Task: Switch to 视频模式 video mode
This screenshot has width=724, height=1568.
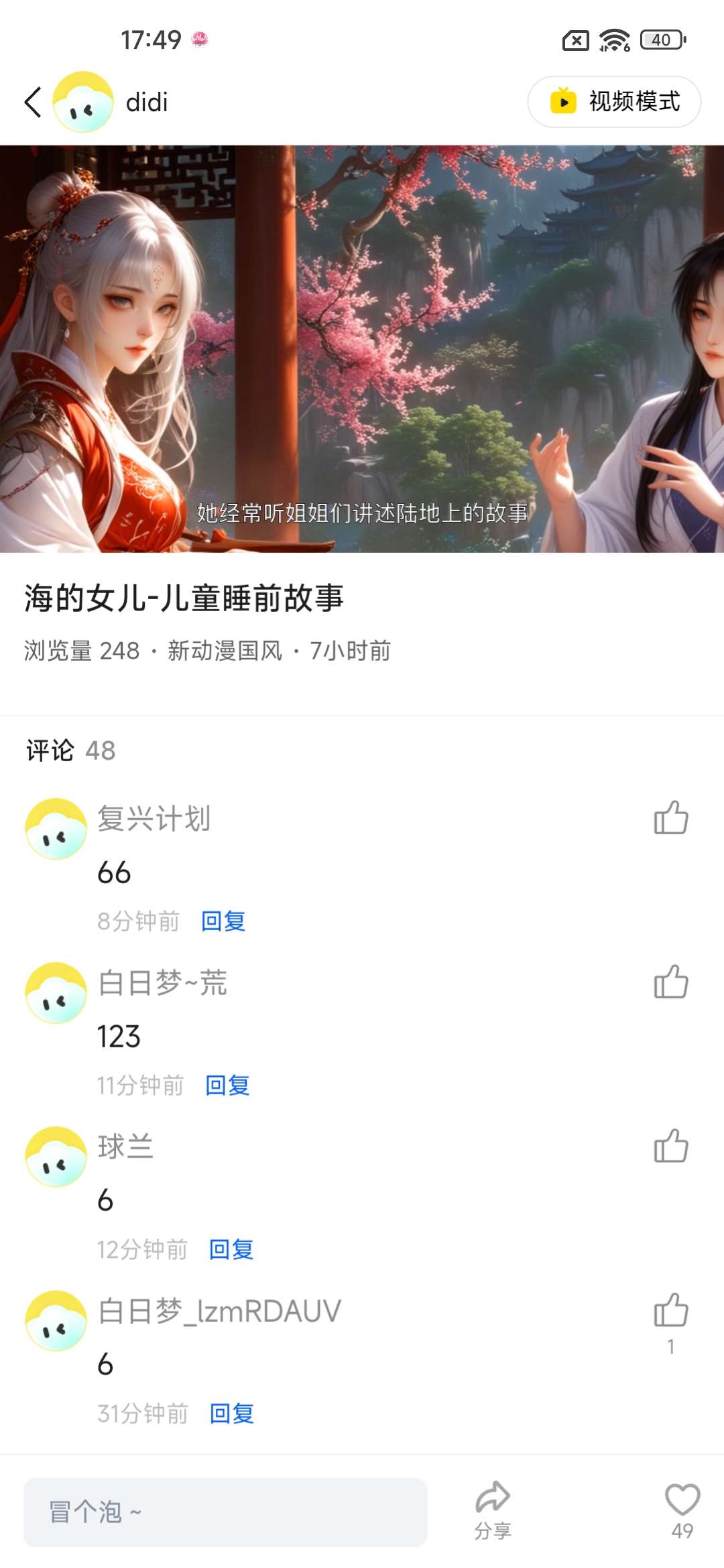Action: coord(614,102)
